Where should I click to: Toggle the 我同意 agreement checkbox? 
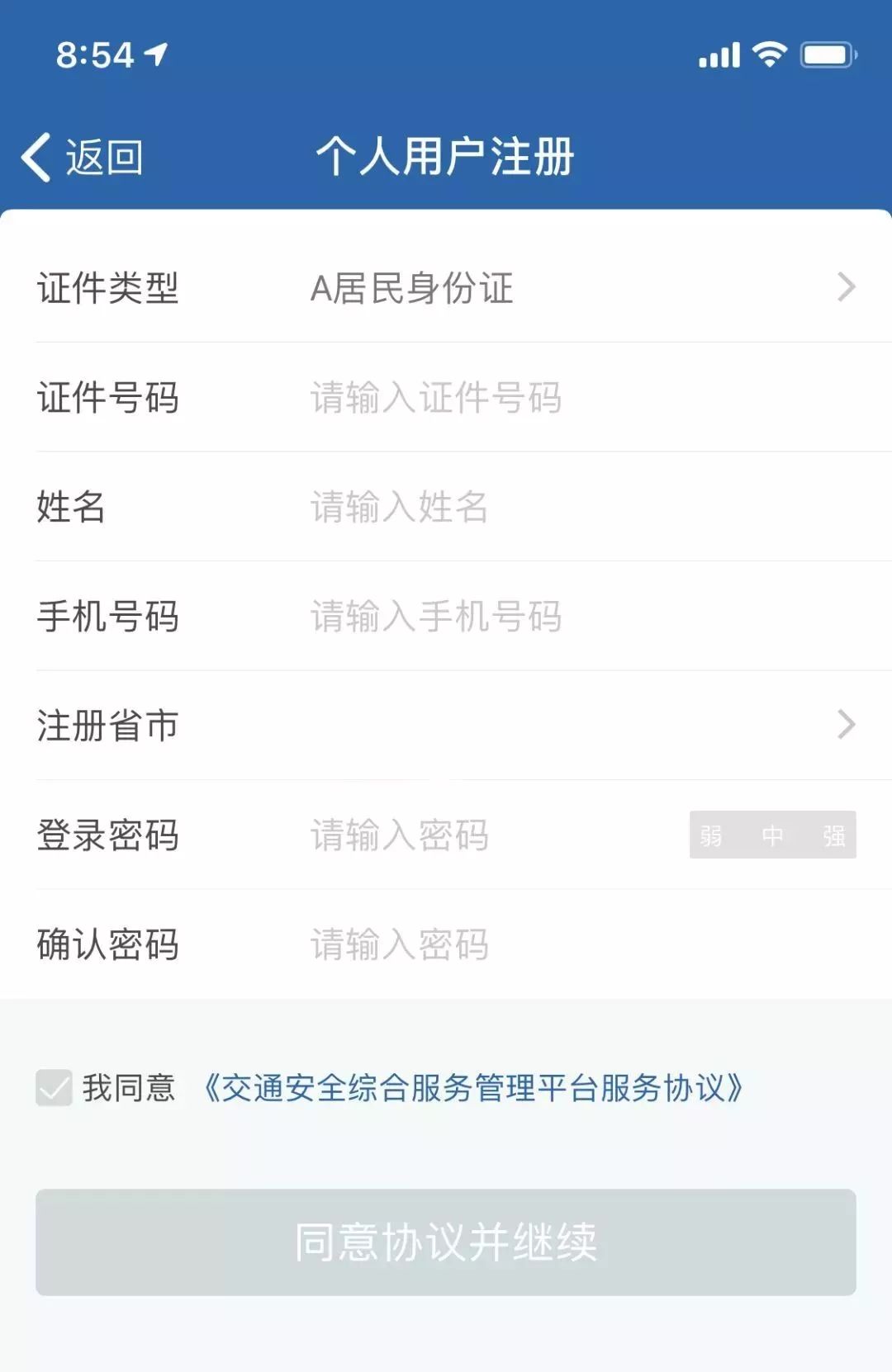55,1088
